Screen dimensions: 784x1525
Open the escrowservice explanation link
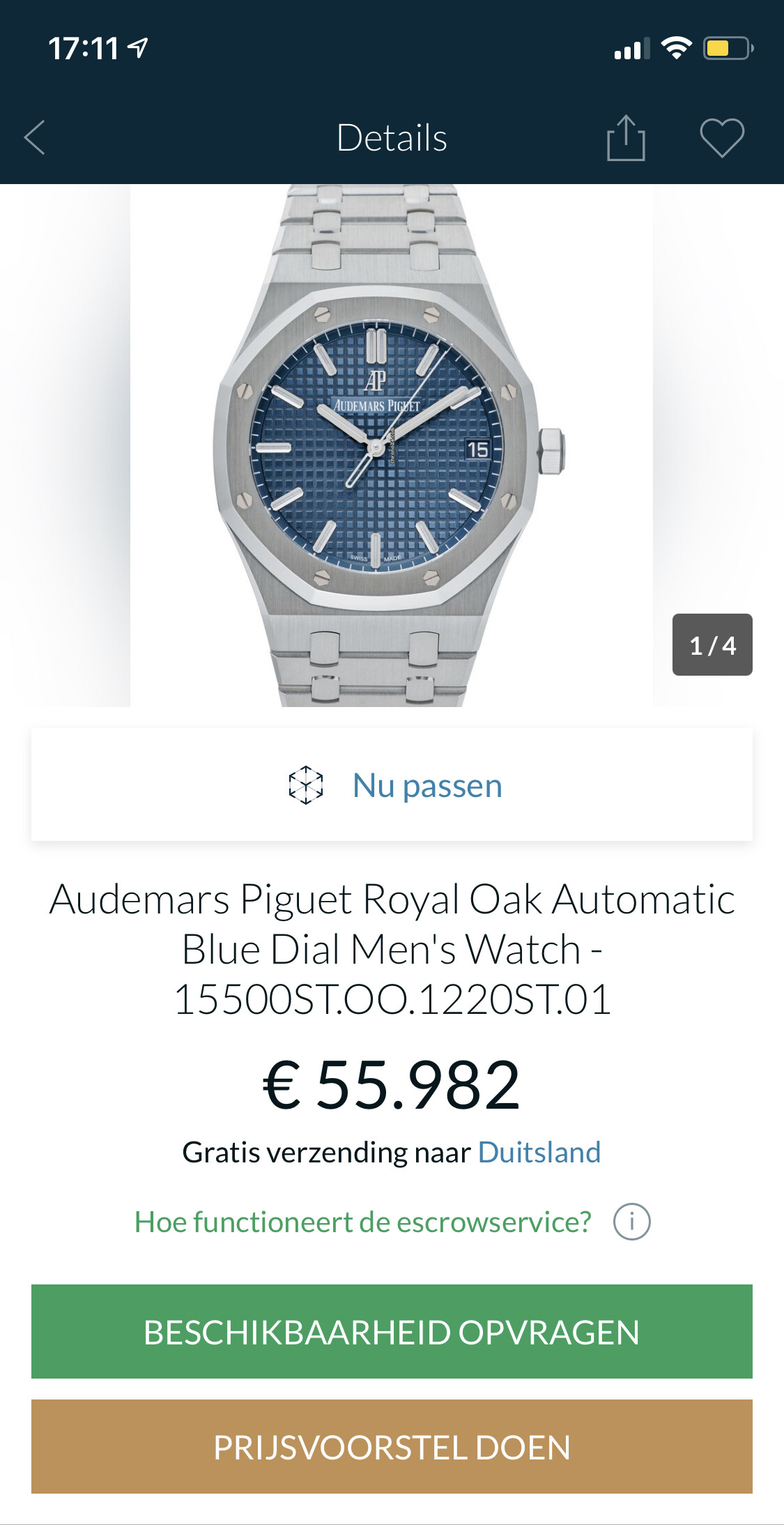click(x=362, y=1222)
